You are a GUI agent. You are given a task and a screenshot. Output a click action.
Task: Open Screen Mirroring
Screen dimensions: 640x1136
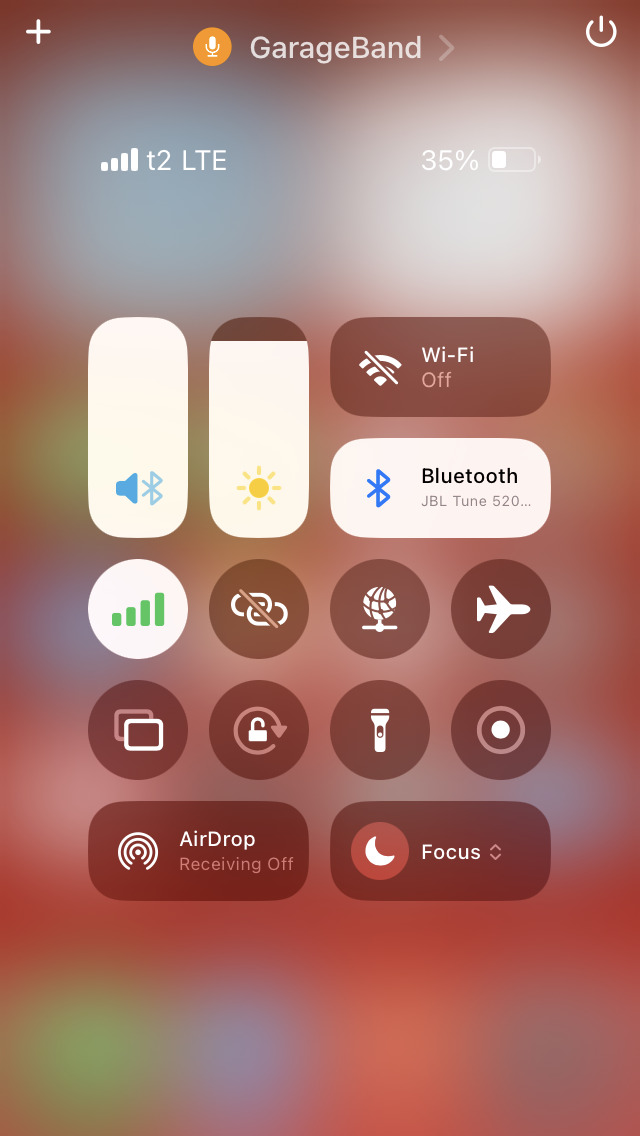(x=138, y=730)
